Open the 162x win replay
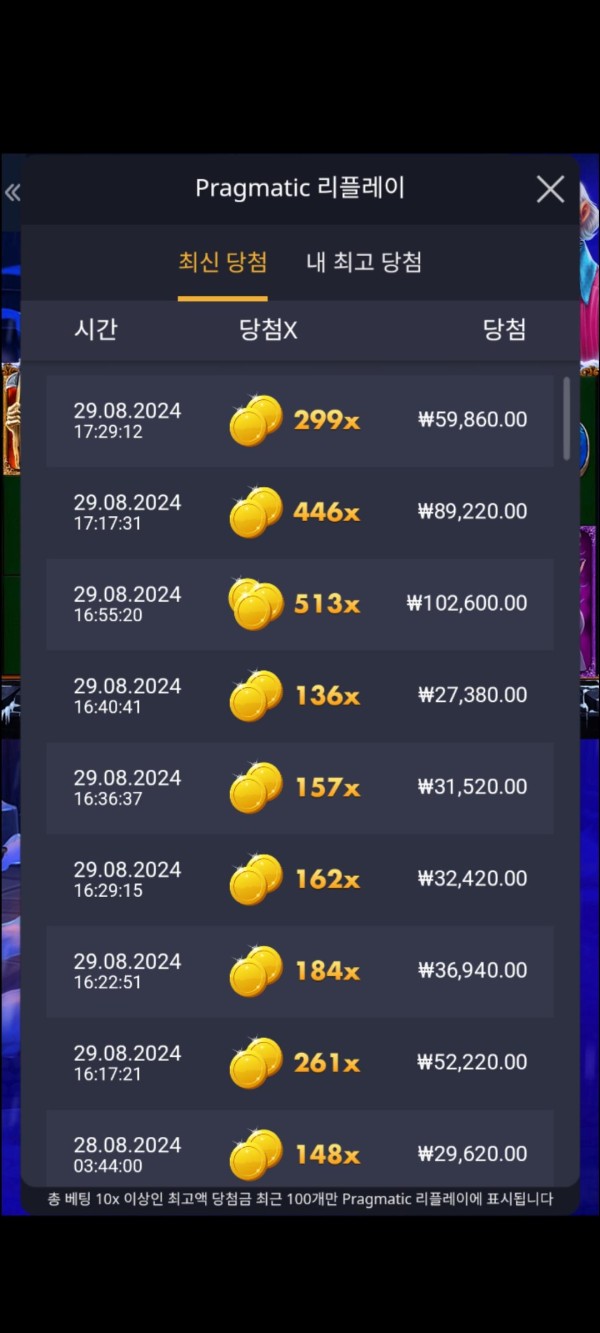The height and width of the screenshot is (1333, 600). pos(300,879)
